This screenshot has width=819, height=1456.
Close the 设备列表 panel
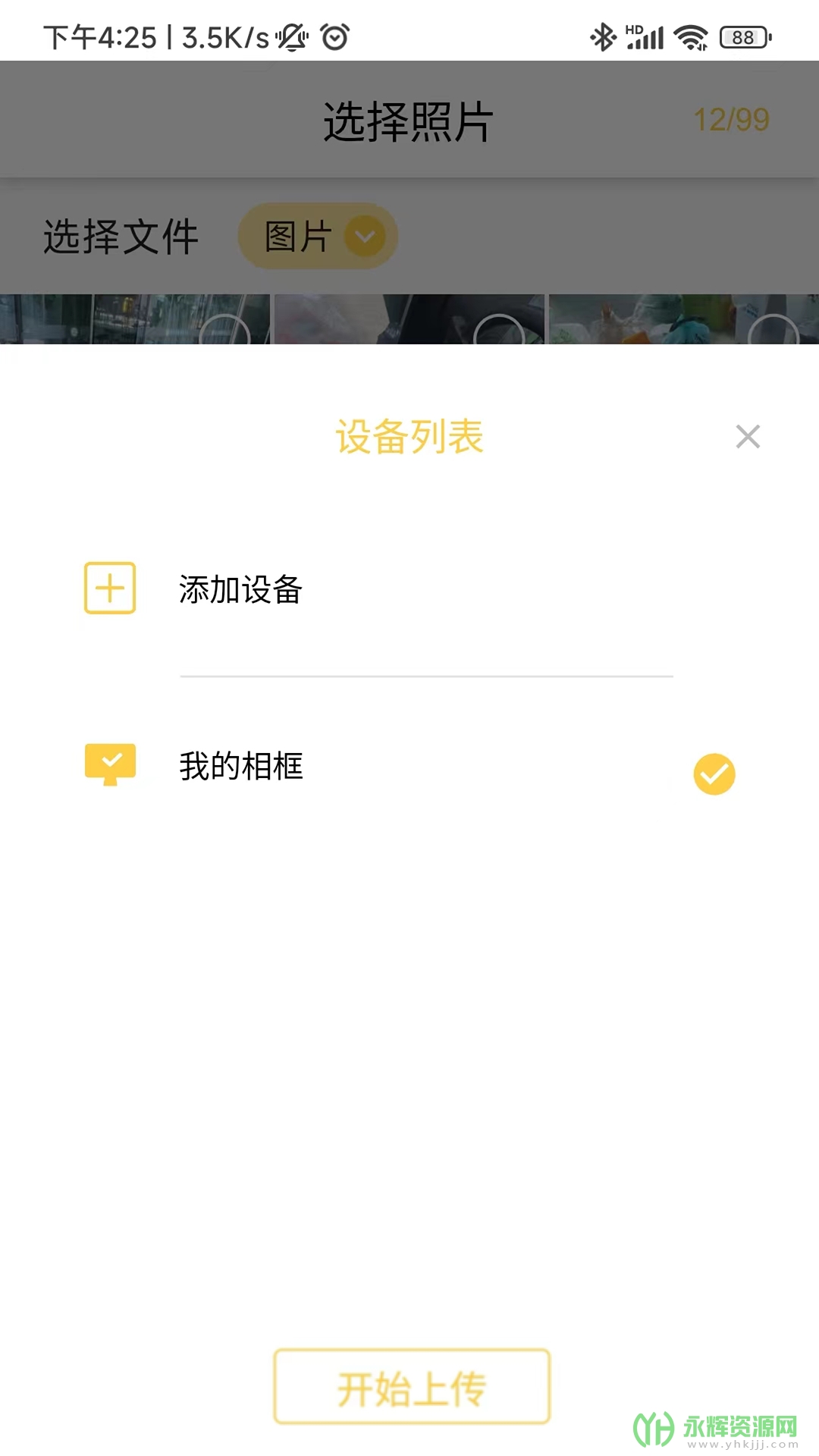click(748, 437)
